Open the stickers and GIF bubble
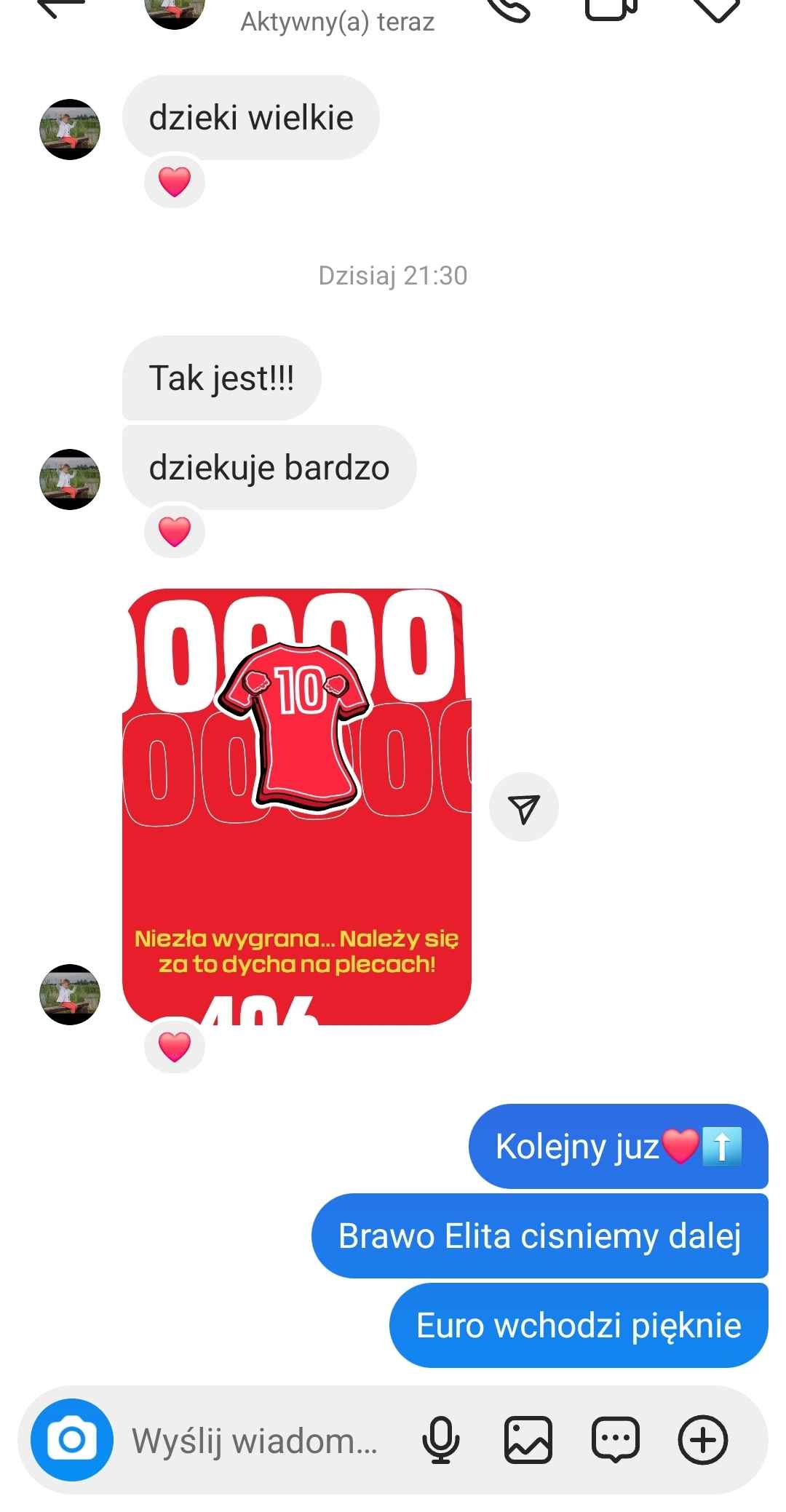786x1512 pixels. (x=616, y=1439)
